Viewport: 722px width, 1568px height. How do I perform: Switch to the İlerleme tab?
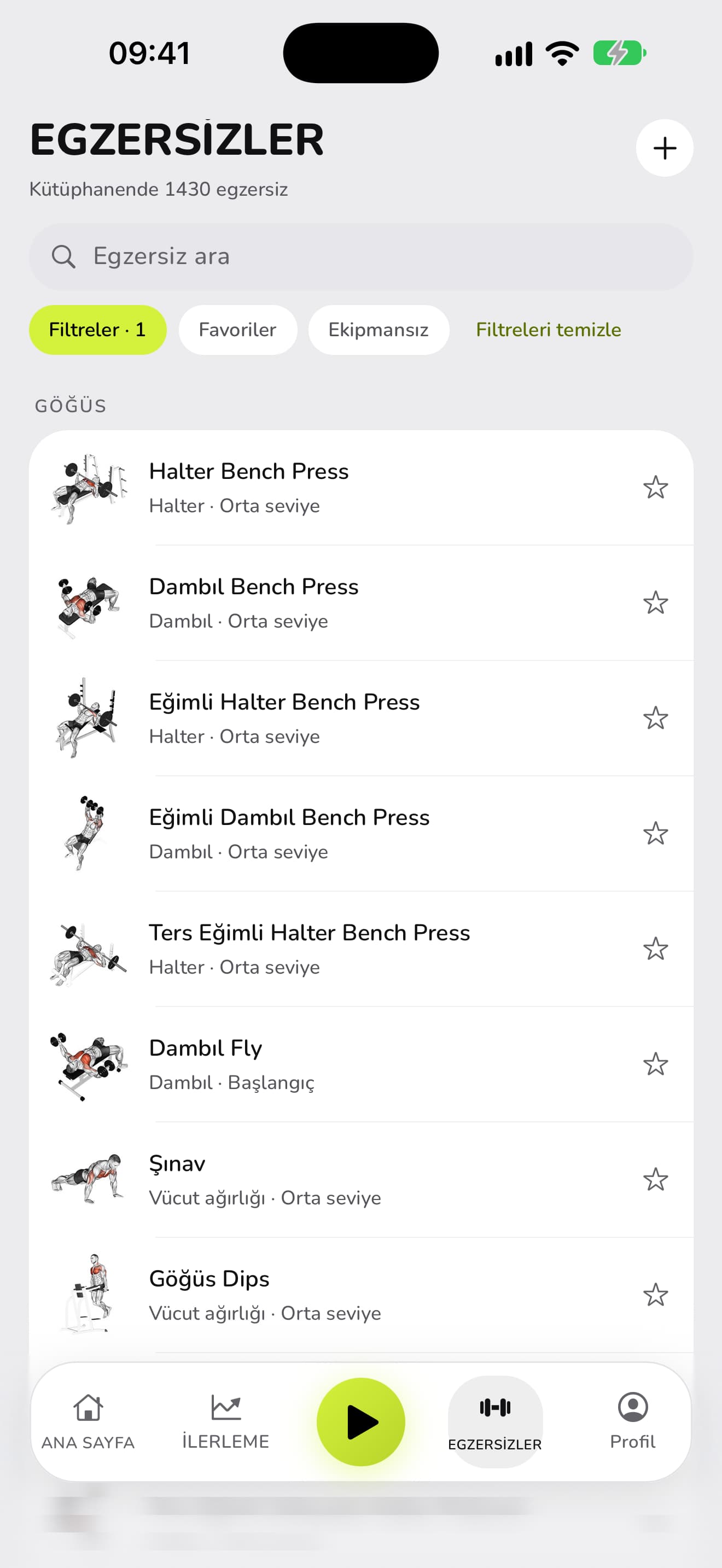pos(226,1422)
